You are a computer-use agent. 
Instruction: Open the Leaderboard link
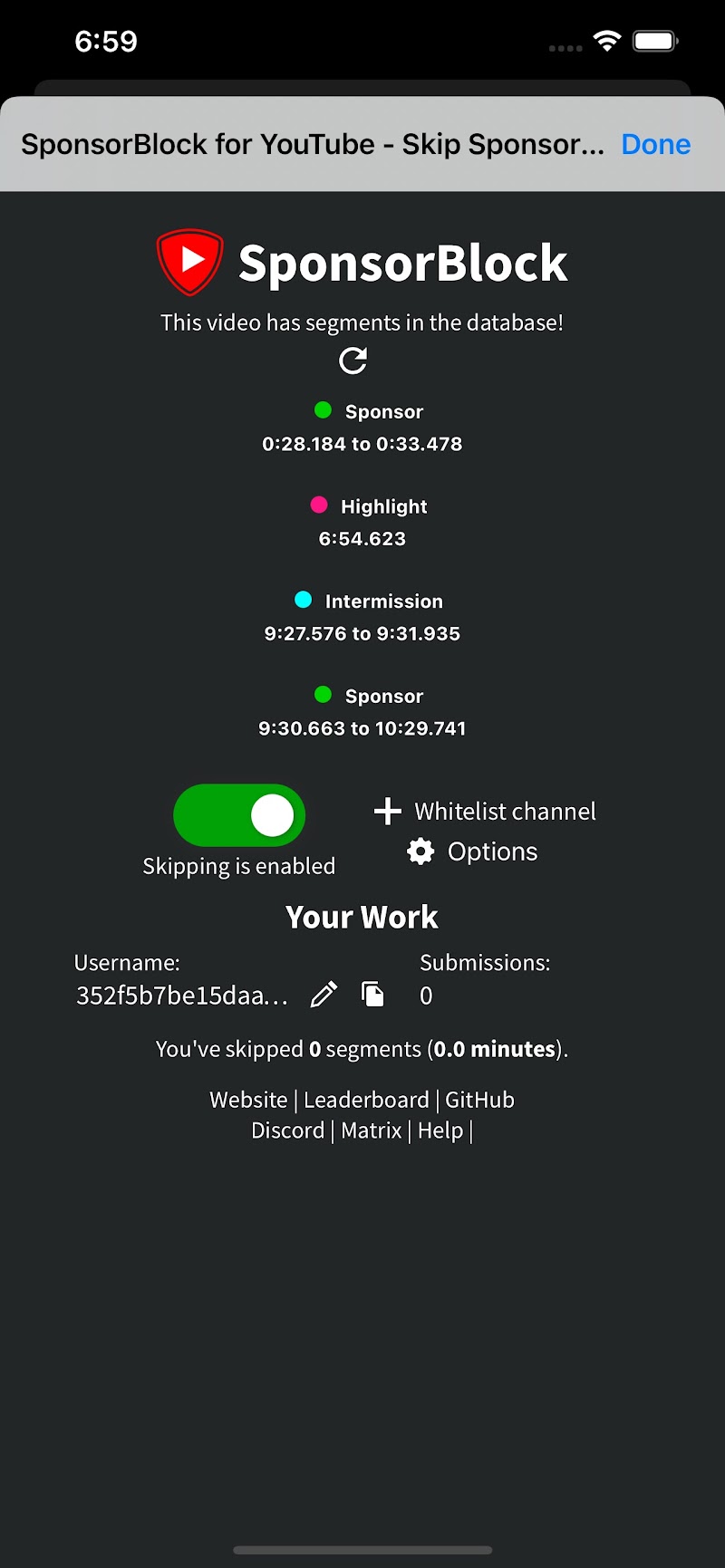click(366, 1100)
